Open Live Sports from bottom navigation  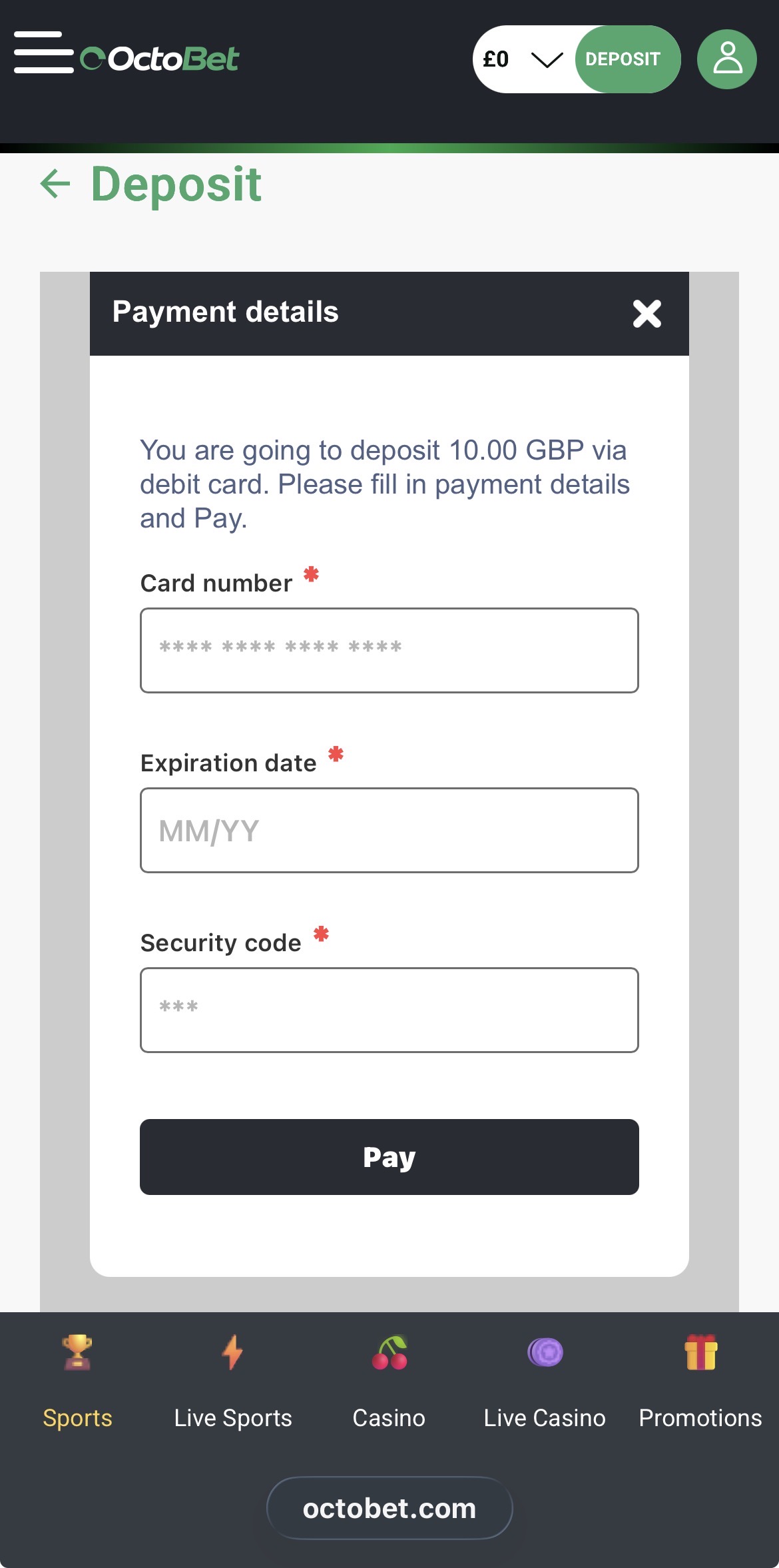(x=232, y=1417)
